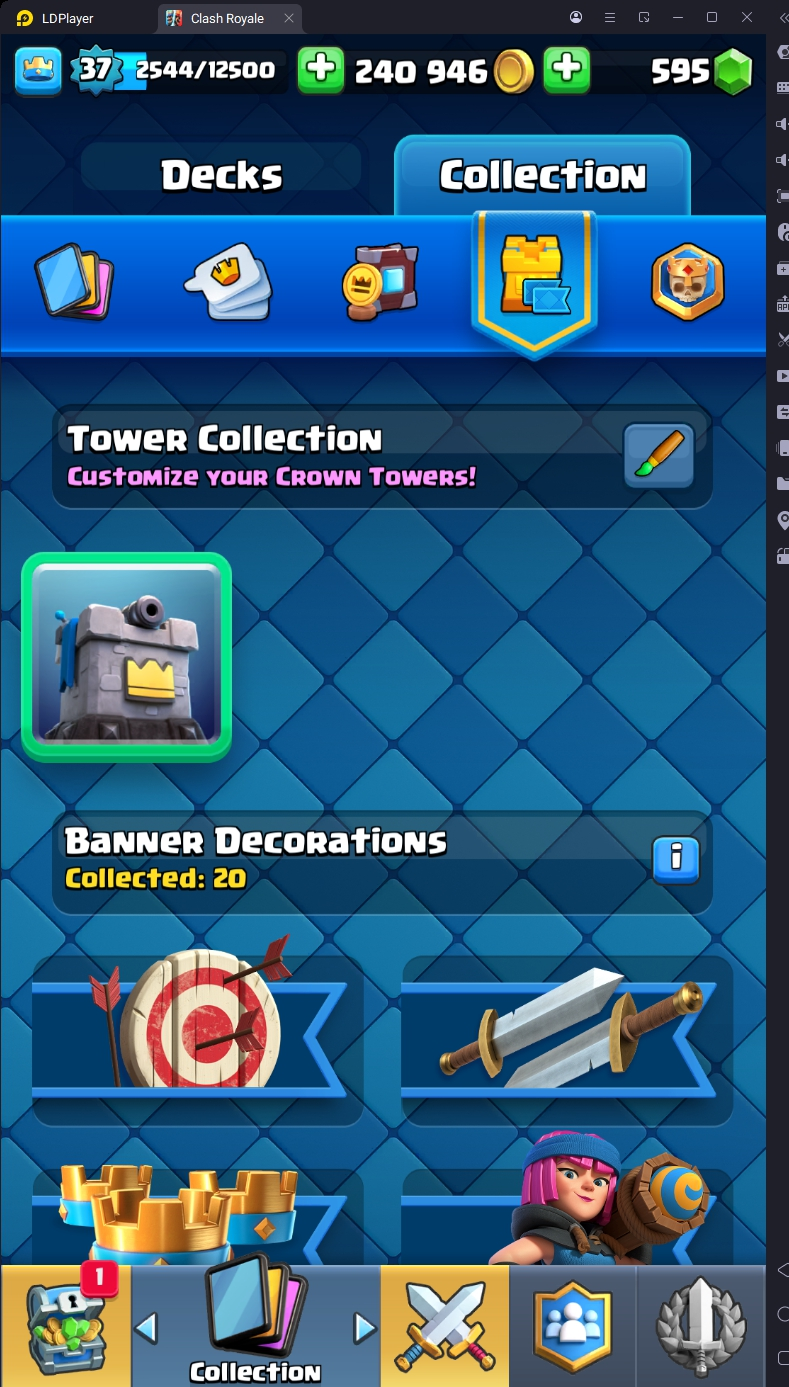Viewport: 789px width, 1387px height.
Task: Edit the tower collection with the paintbrush
Action: [x=658, y=456]
